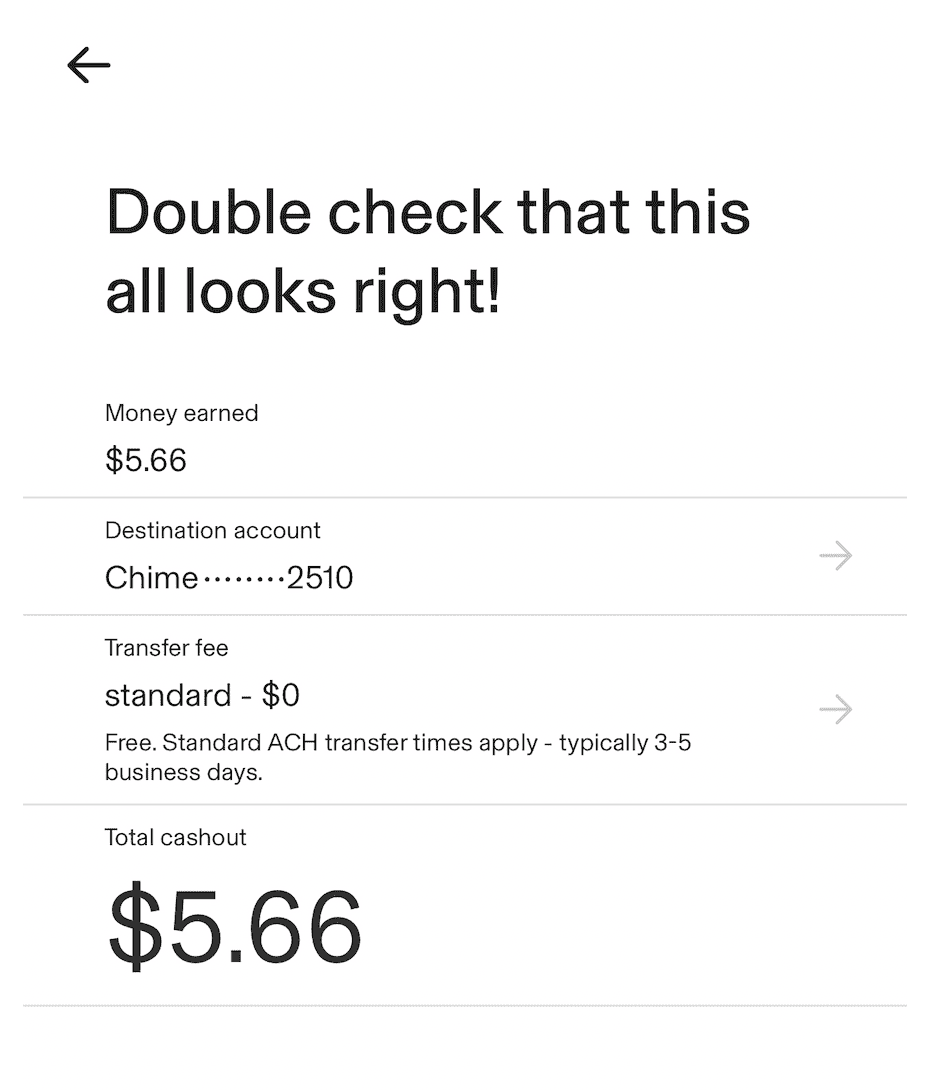944x1090 pixels.
Task: Open the standard transfer fee options
Action: point(835,710)
